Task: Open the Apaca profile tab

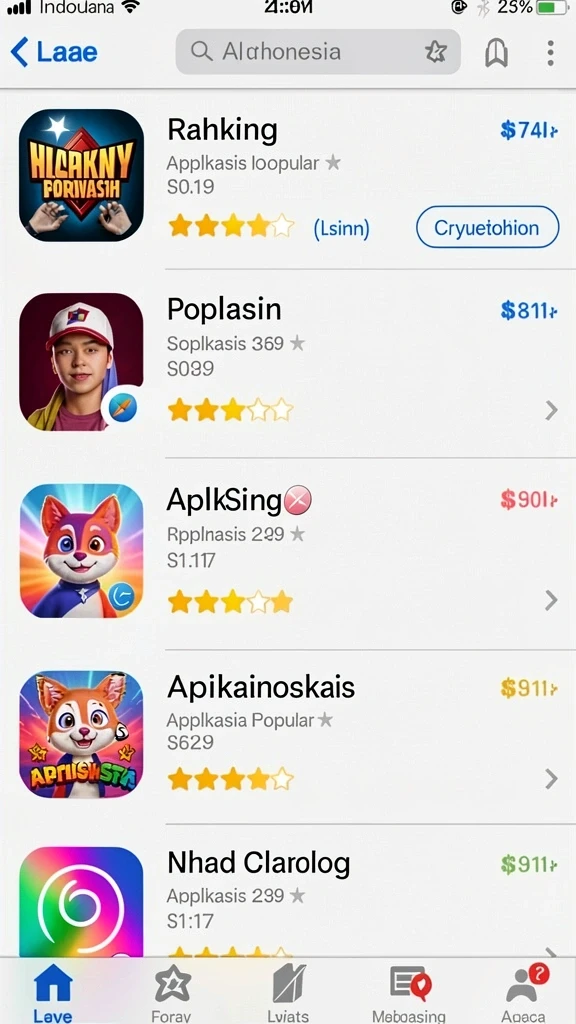Action: 524,993
